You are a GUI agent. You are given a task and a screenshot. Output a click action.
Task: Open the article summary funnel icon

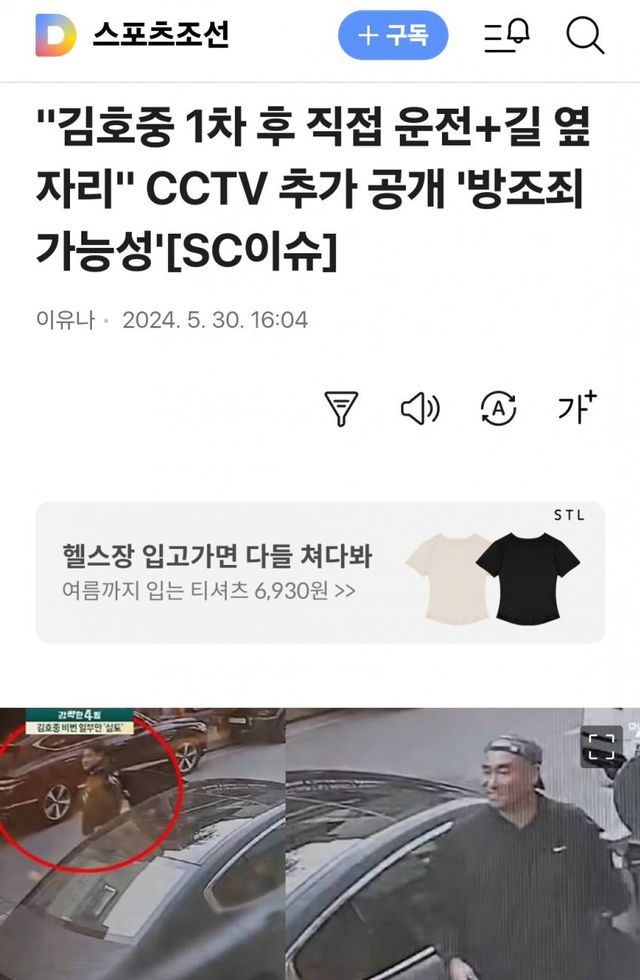pos(341,408)
